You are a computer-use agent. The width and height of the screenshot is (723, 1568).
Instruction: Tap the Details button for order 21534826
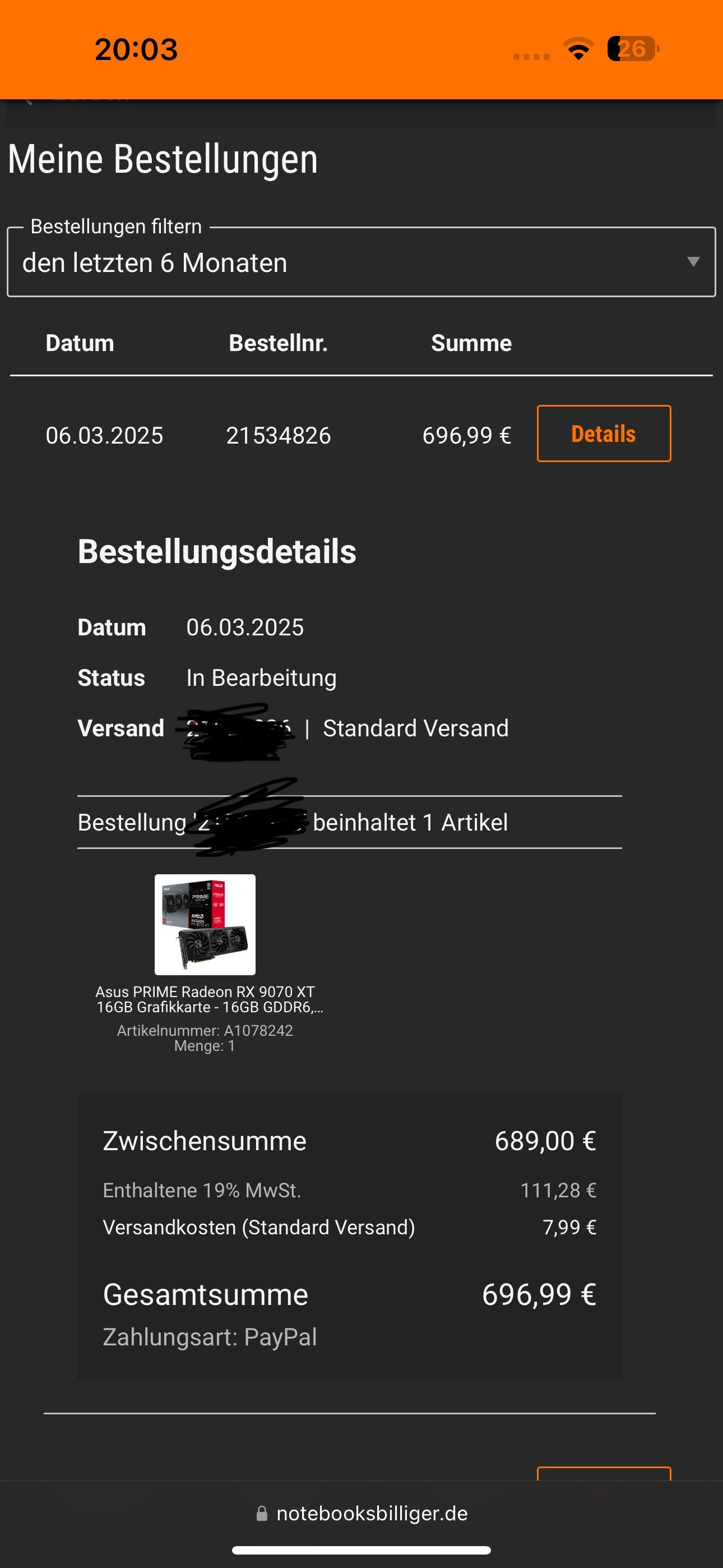(x=603, y=433)
